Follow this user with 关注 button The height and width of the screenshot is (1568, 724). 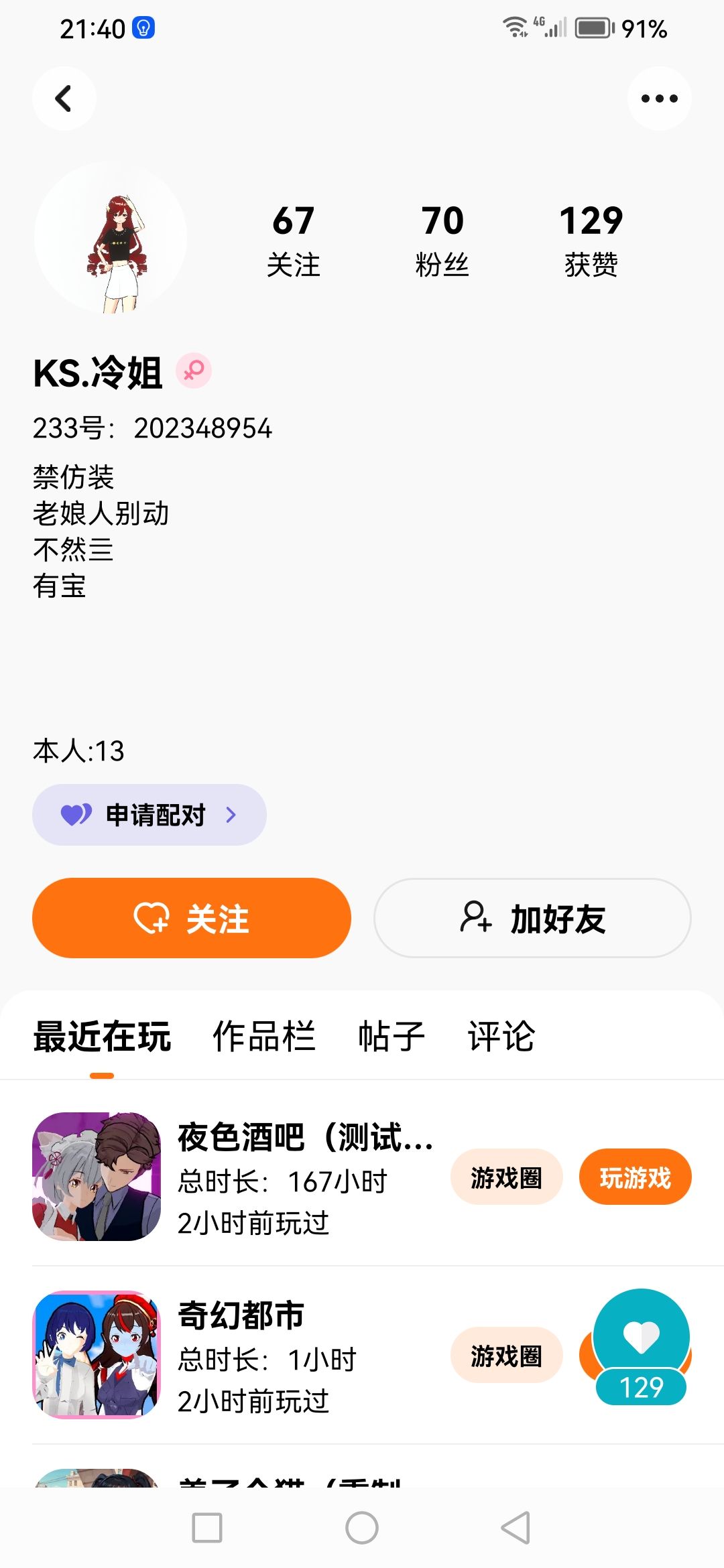pyautogui.click(x=192, y=918)
